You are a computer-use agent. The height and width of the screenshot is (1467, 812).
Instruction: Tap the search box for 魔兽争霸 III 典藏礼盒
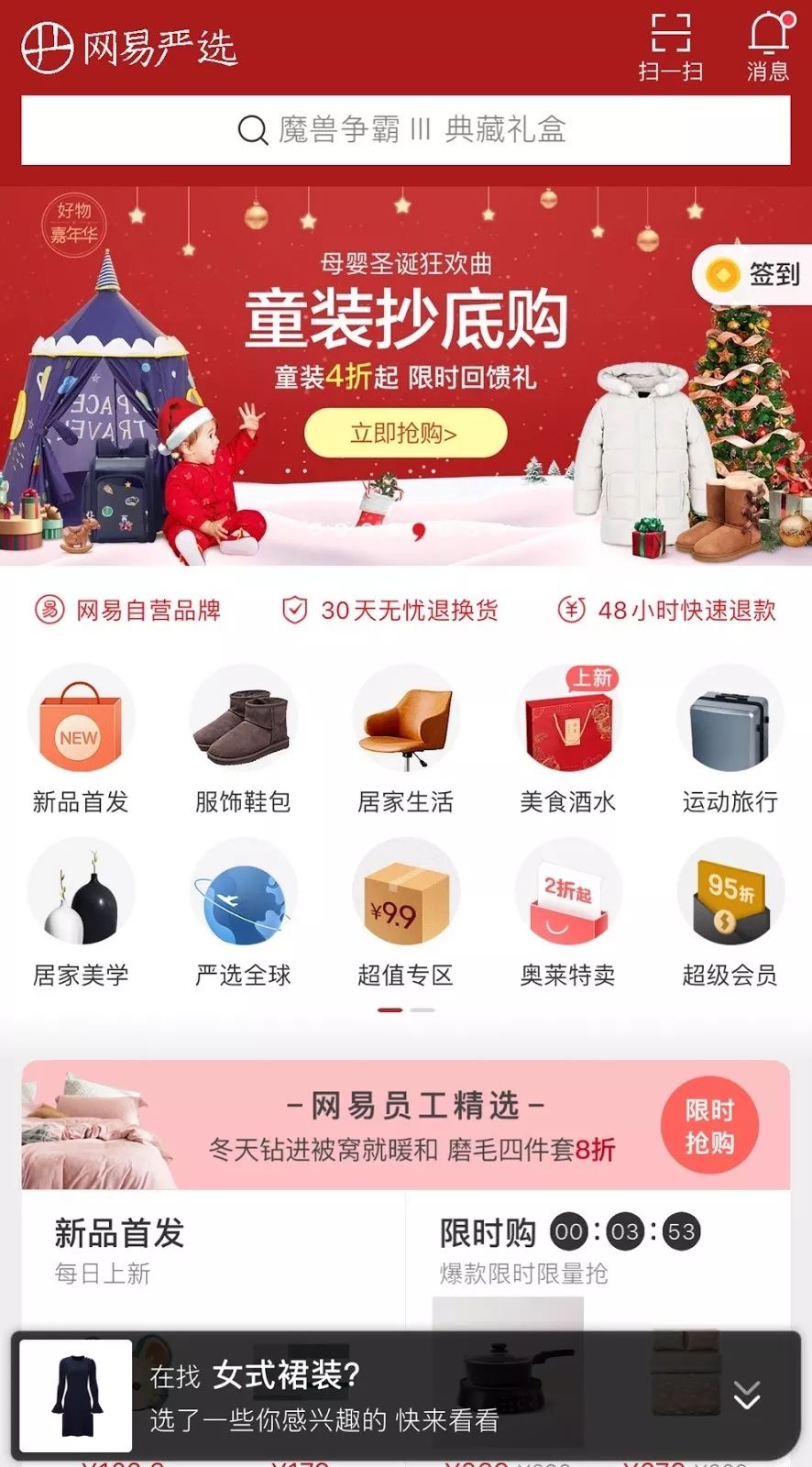pyautogui.click(x=405, y=130)
